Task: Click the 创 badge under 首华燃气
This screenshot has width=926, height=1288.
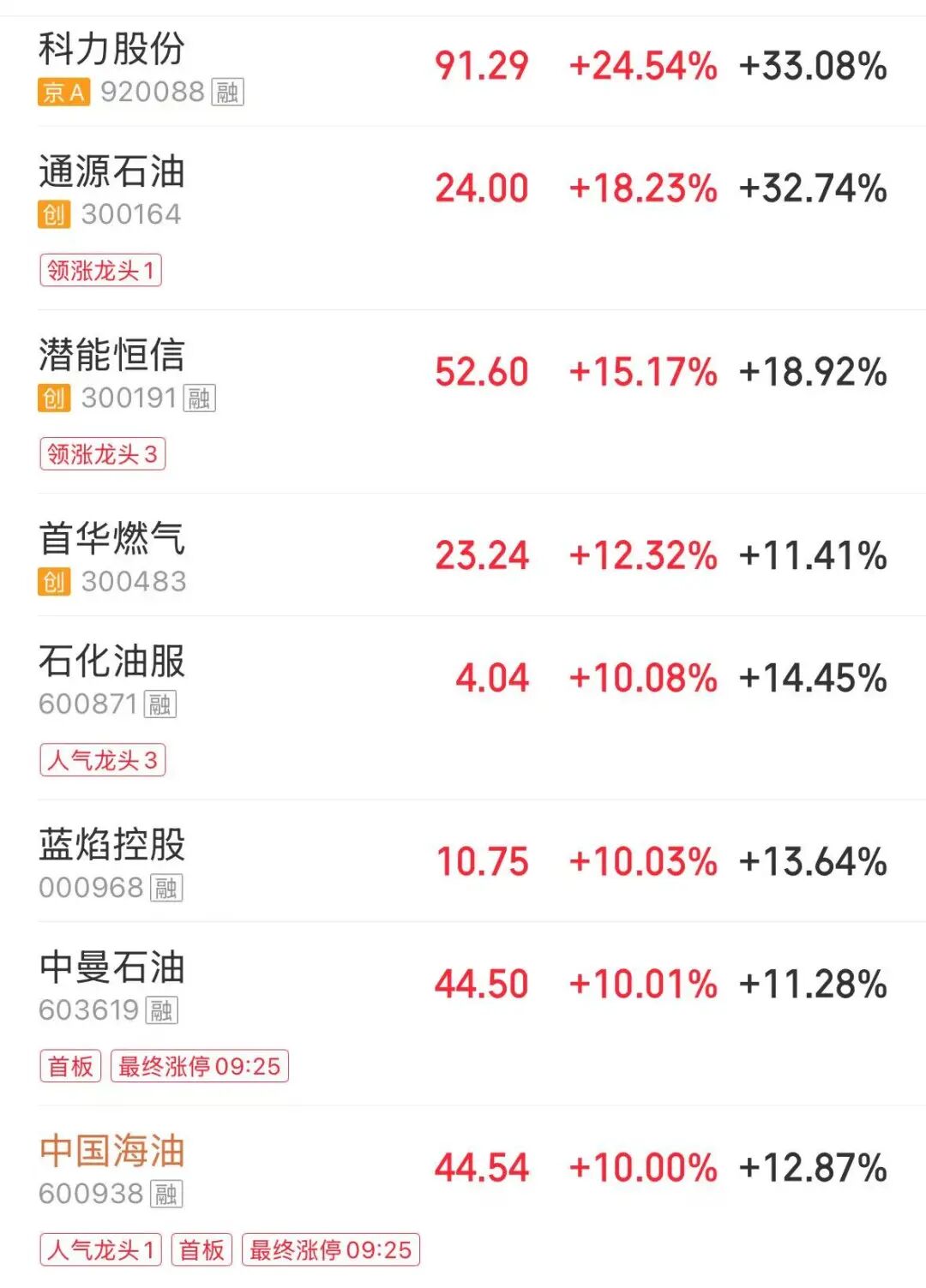Action: pyautogui.click(x=53, y=582)
